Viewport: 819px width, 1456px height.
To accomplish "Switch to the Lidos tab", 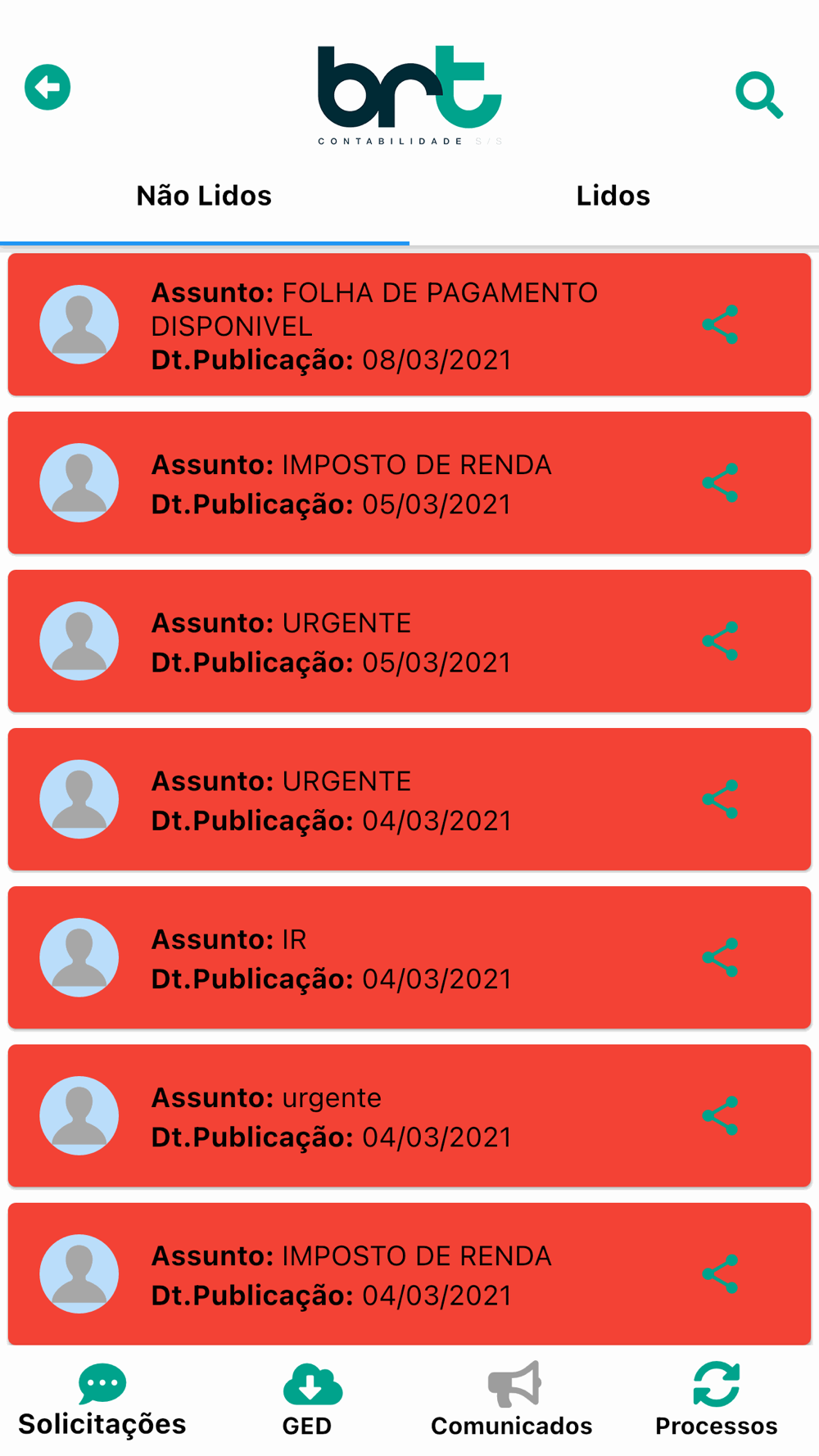I will [x=613, y=196].
